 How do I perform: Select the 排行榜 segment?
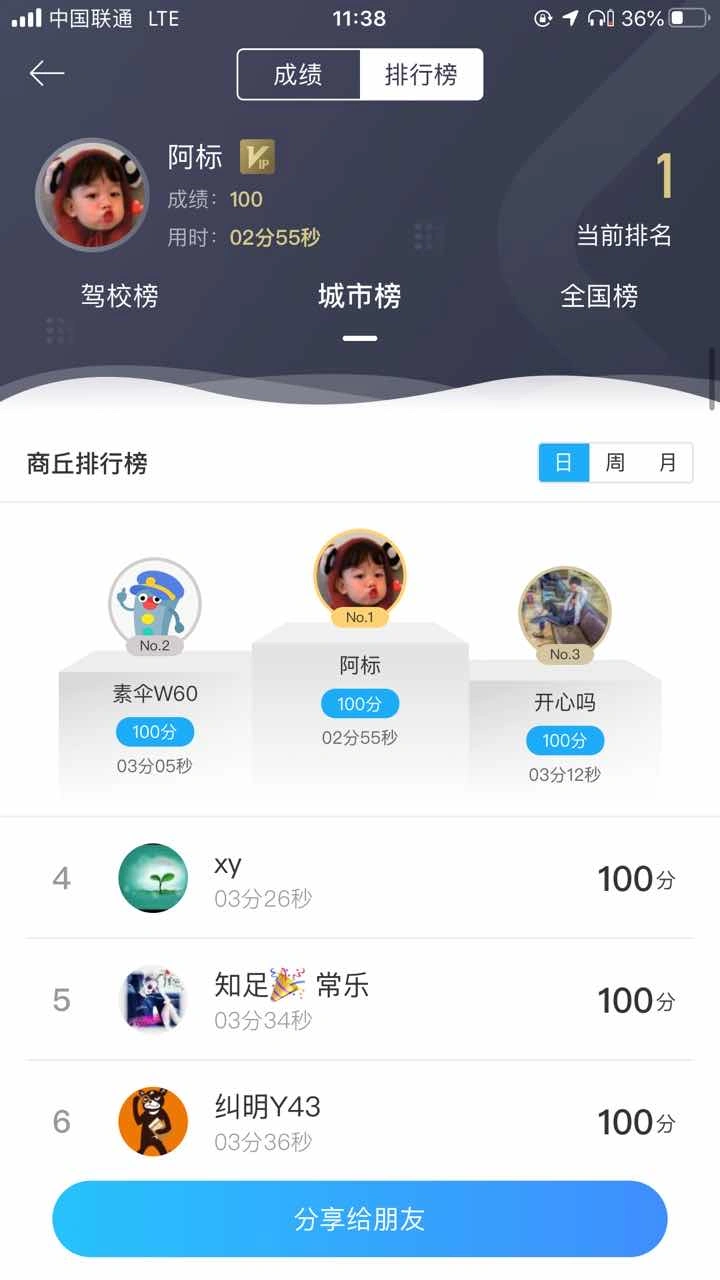(421, 75)
